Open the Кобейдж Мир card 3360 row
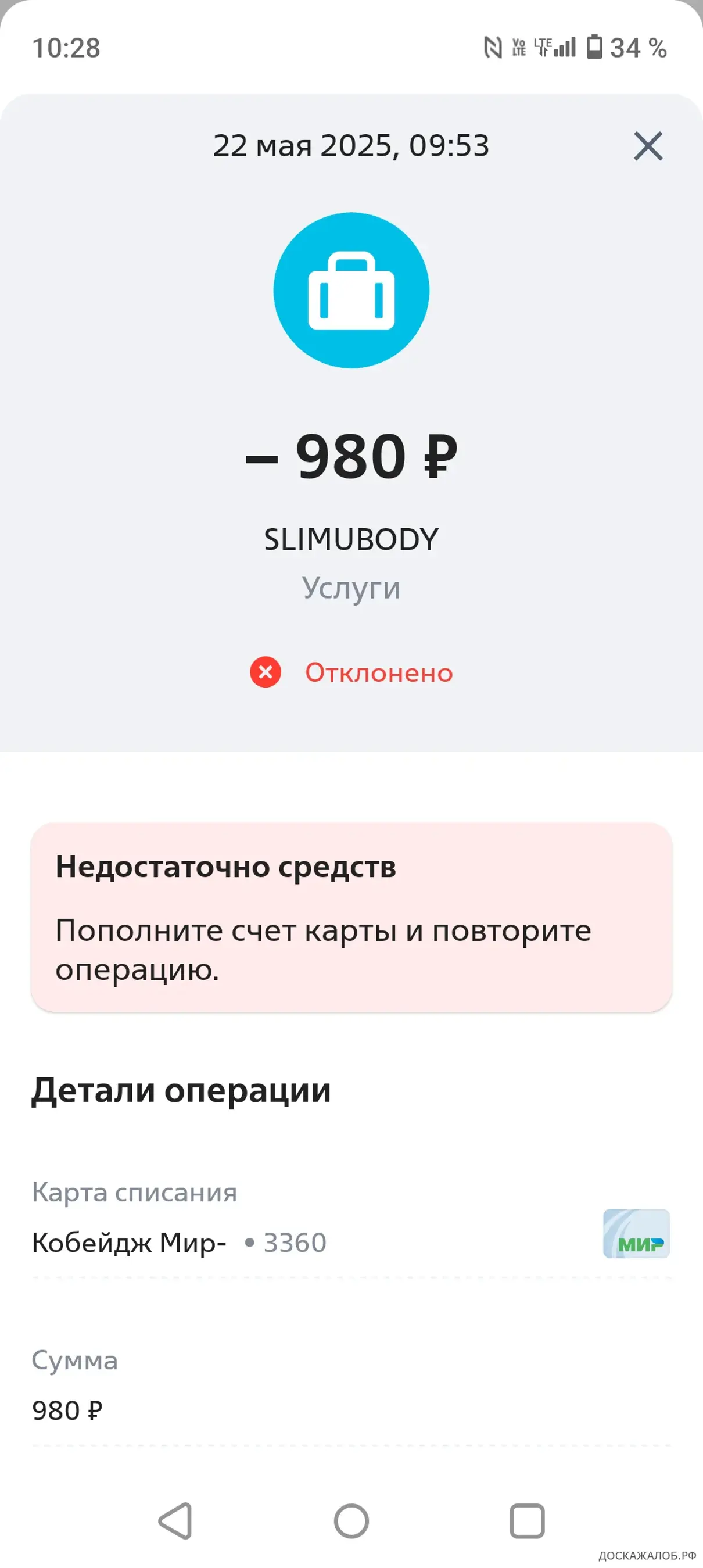Image resolution: width=703 pixels, height=1568 pixels. coord(351,1226)
